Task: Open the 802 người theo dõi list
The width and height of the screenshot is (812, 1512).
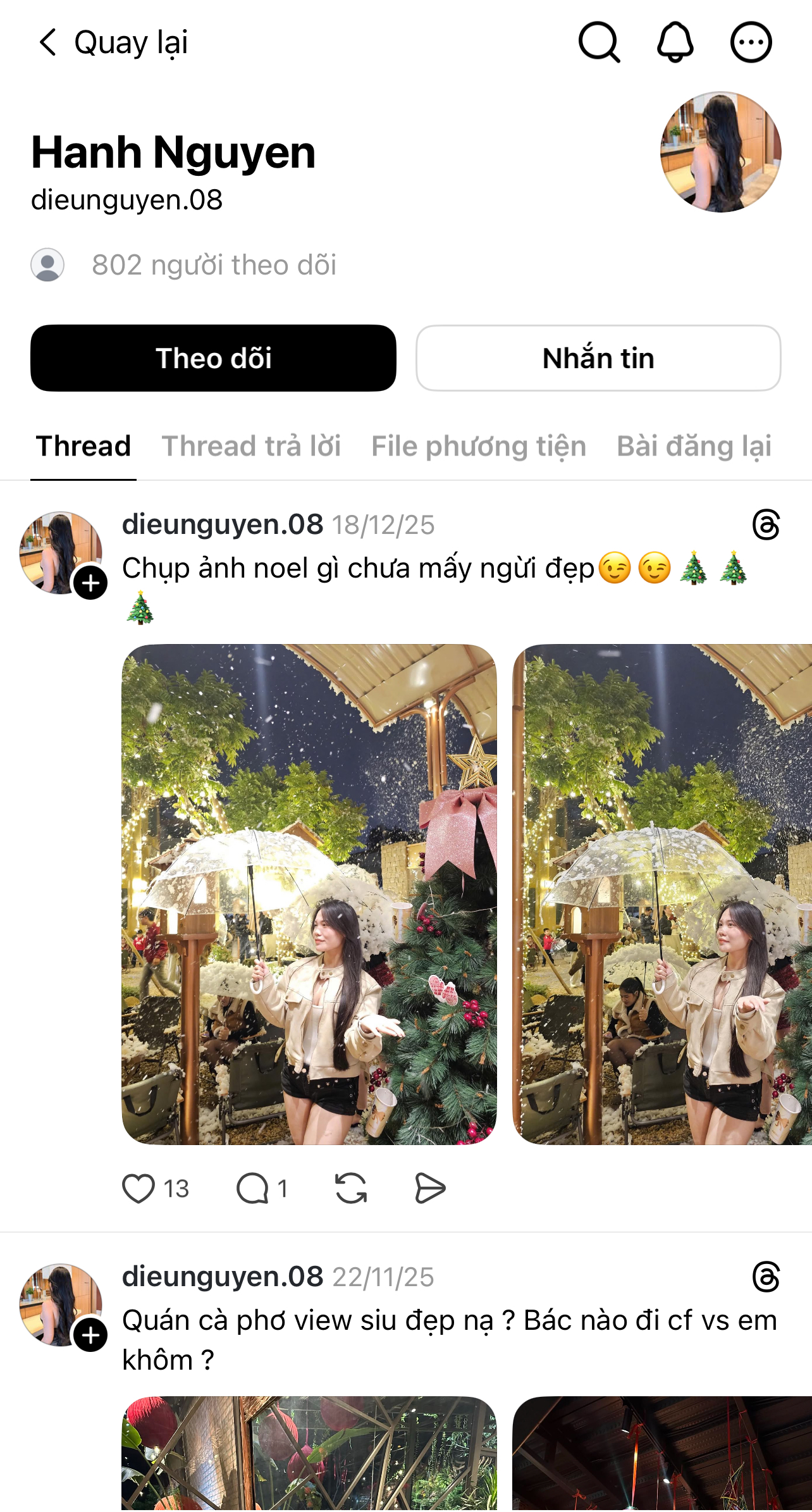Action: click(214, 264)
